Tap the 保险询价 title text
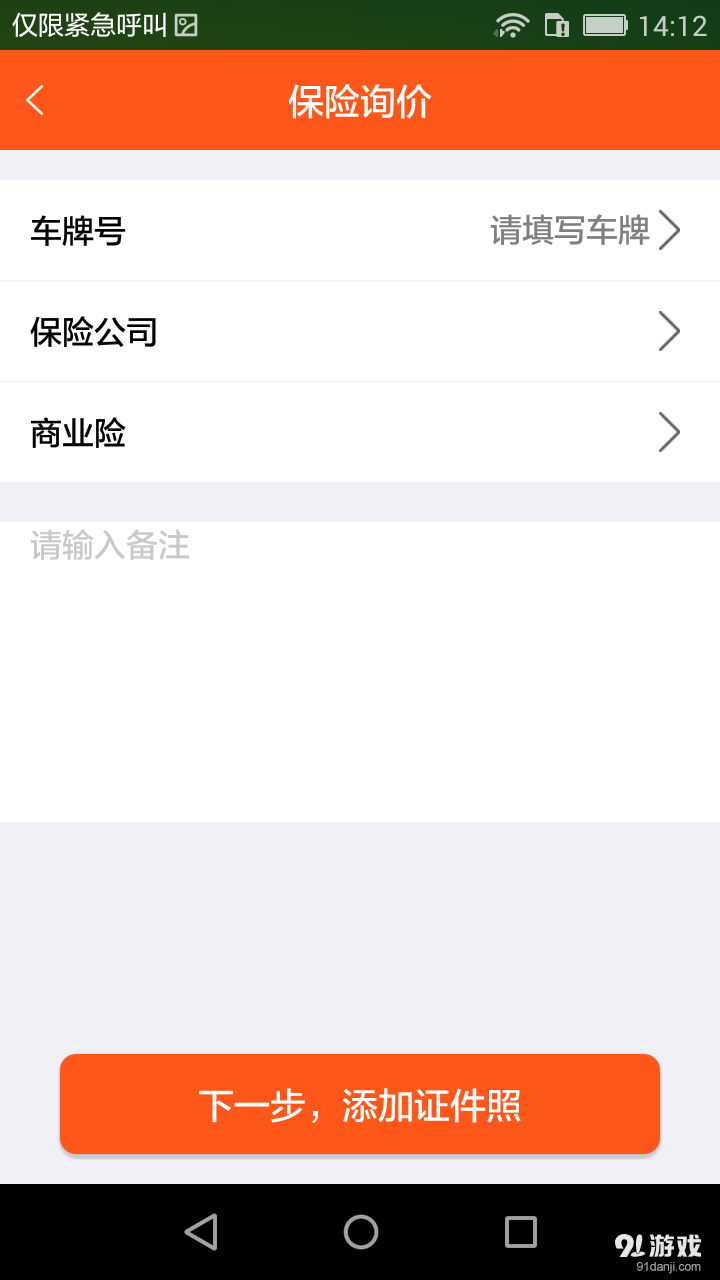The image size is (720, 1280). pyautogui.click(x=360, y=100)
